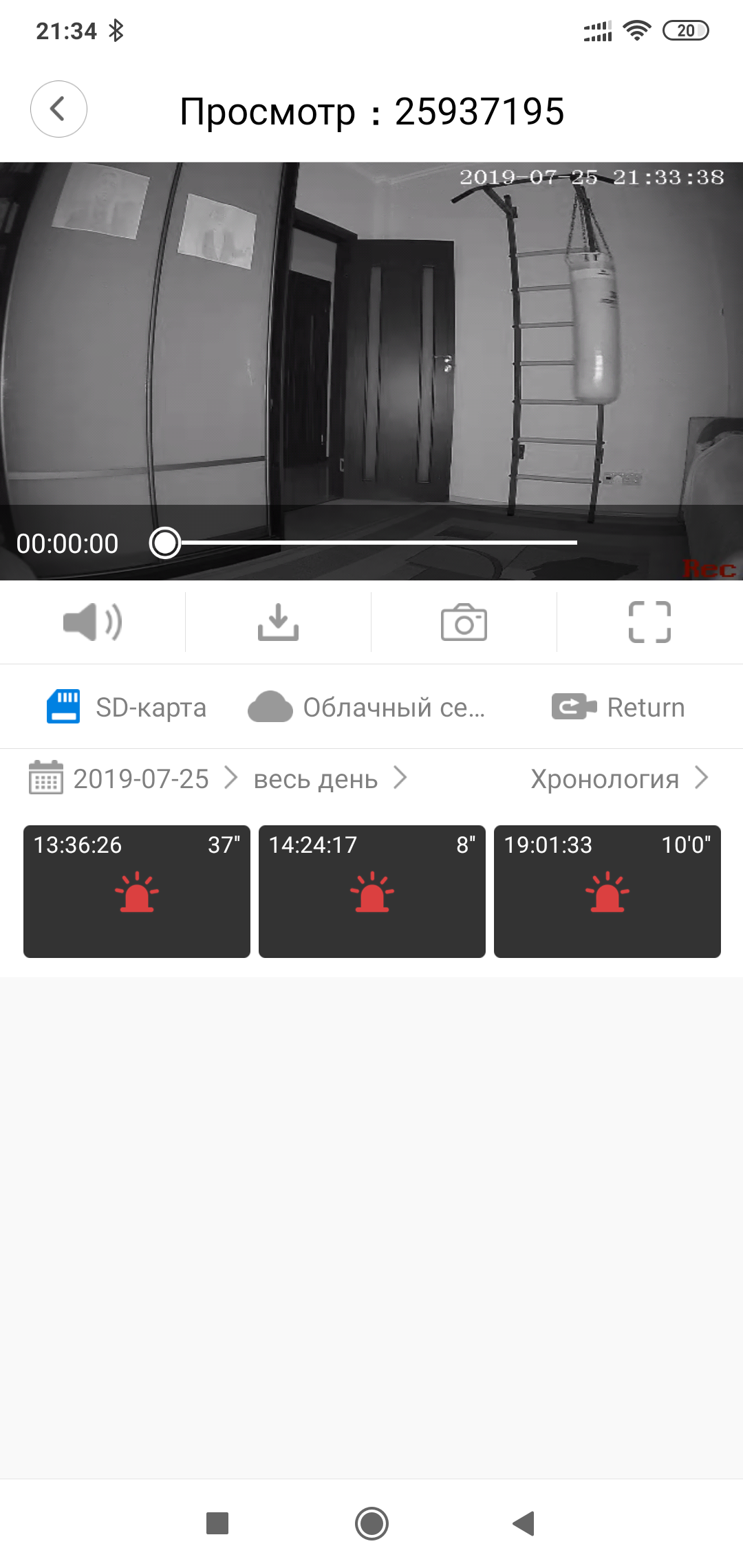743x1568 pixels.
Task: Go back using the top-left arrow
Action: [x=58, y=109]
